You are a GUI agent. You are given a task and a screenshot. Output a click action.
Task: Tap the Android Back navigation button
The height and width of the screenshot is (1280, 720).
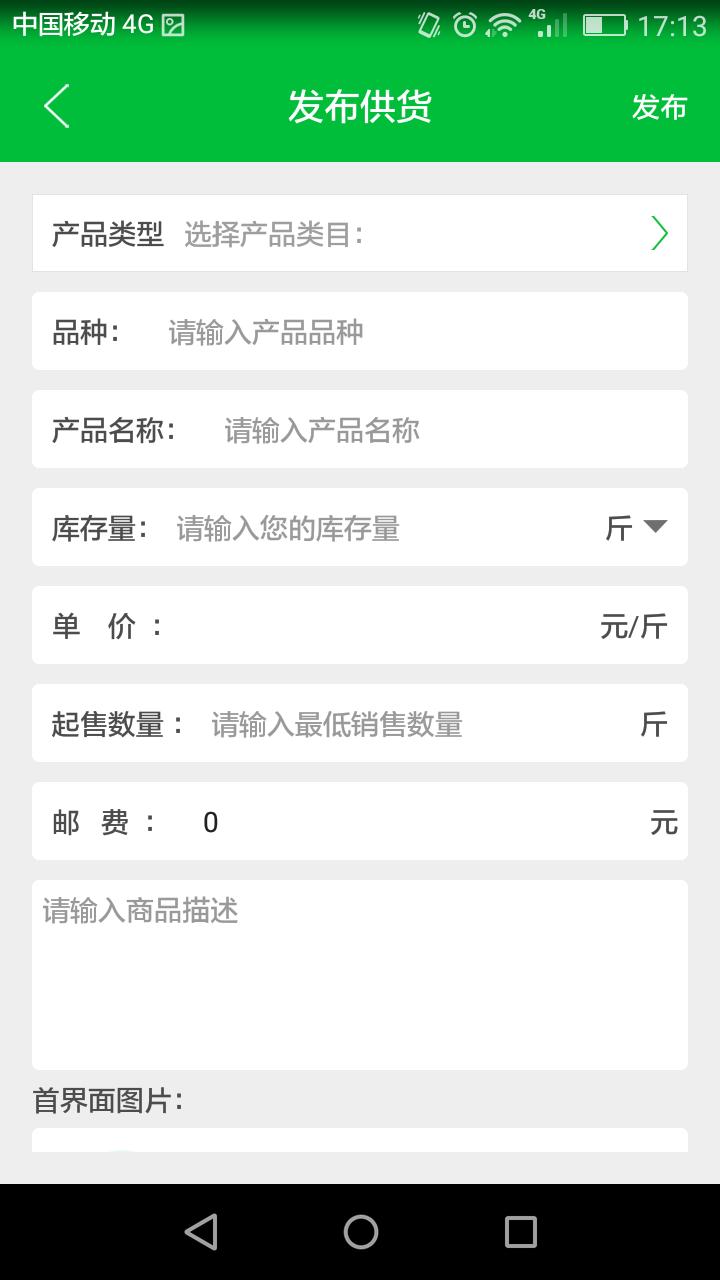(200, 1232)
